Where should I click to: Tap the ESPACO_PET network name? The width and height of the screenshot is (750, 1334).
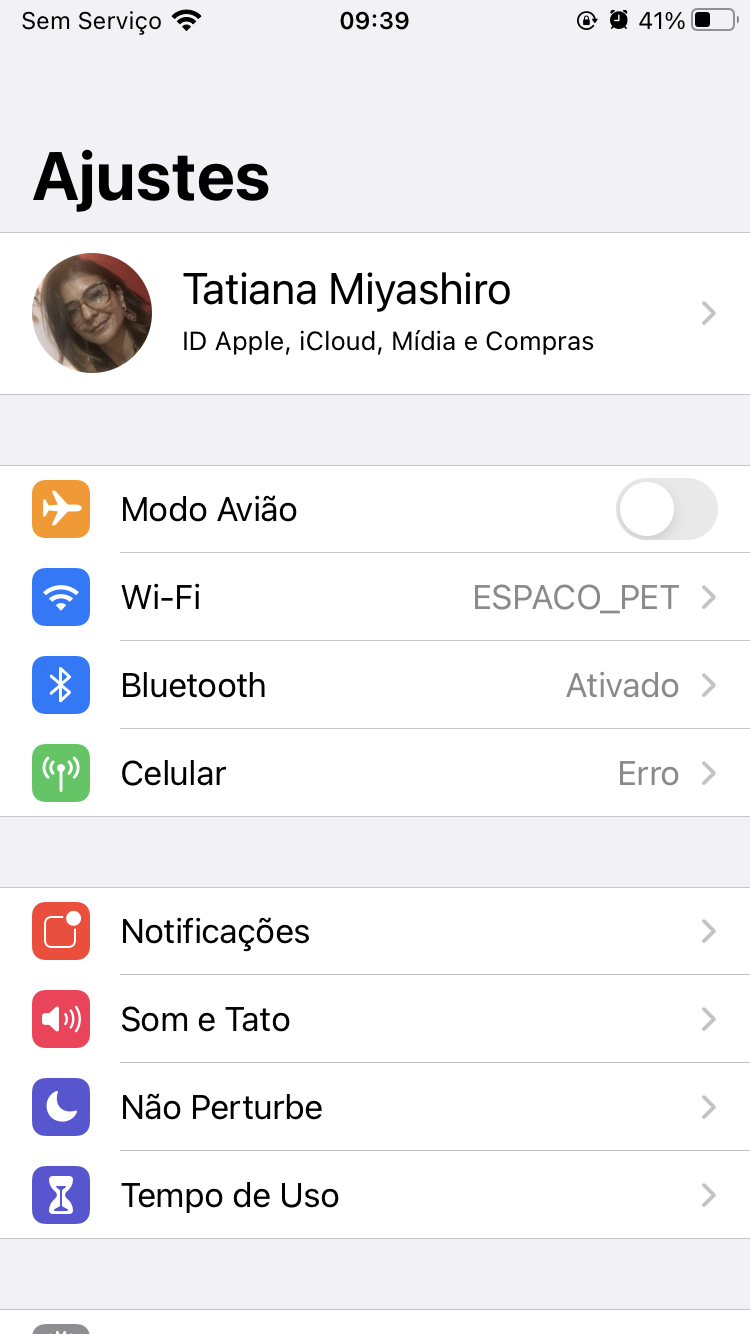[576, 597]
